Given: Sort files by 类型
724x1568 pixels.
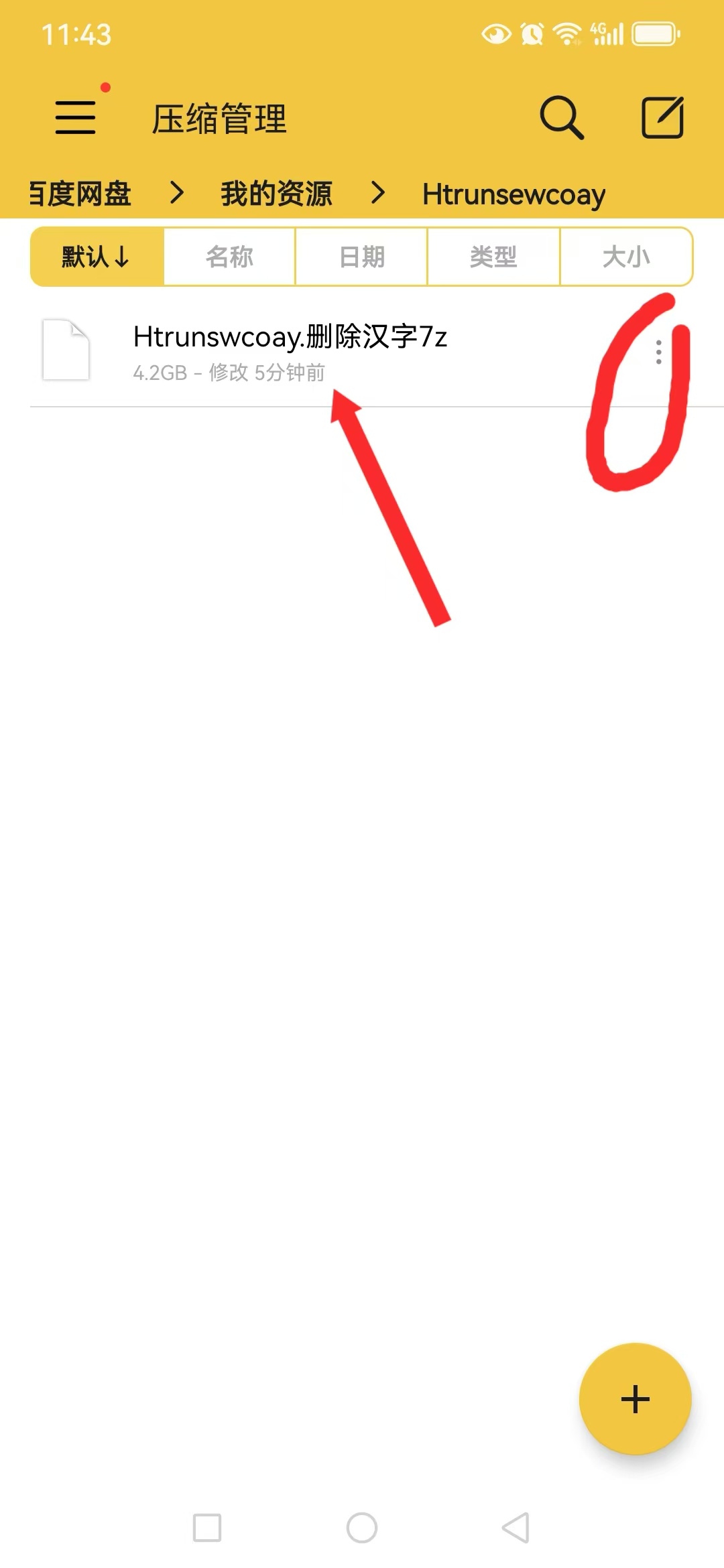Looking at the screenshot, I should pyautogui.click(x=493, y=257).
